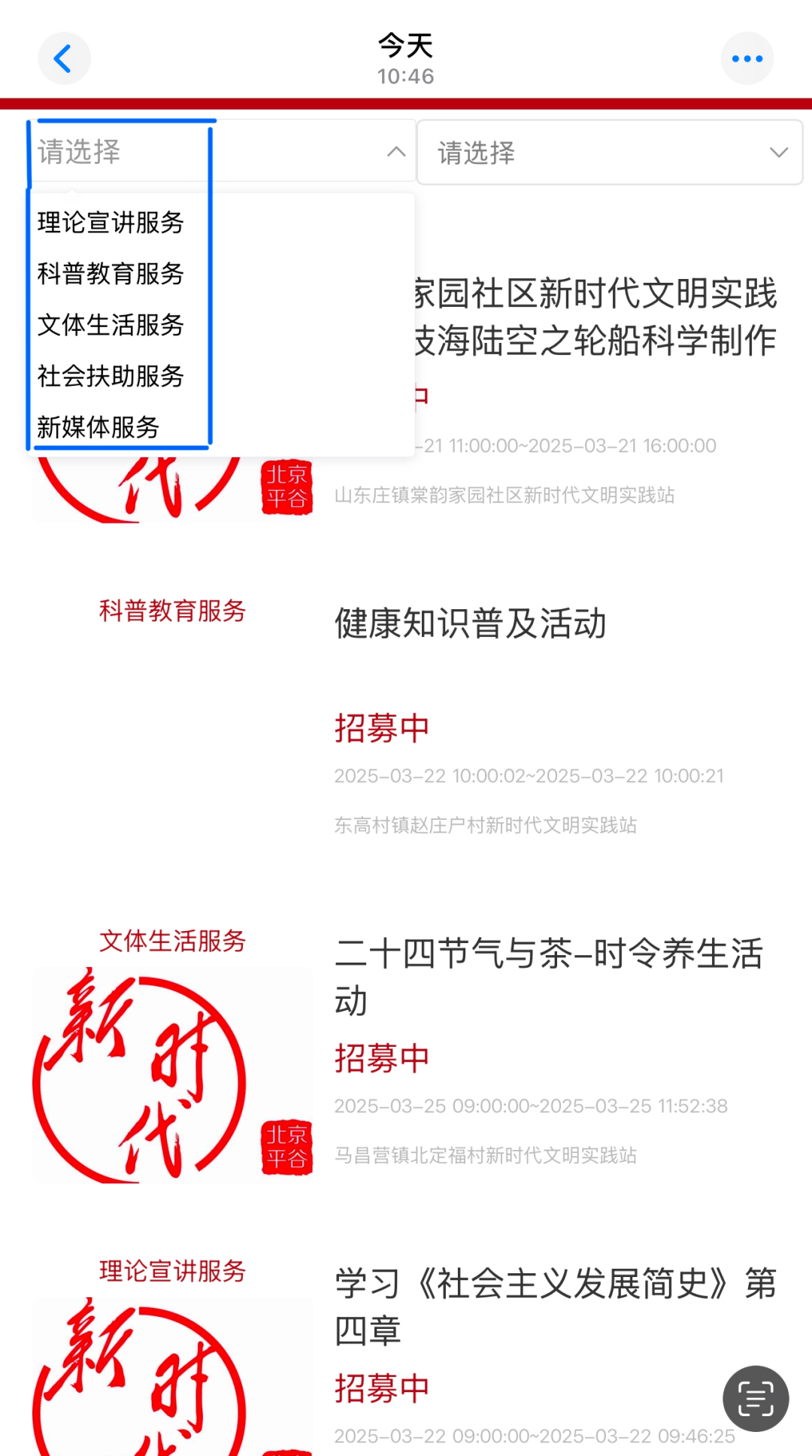The height and width of the screenshot is (1456, 812).
Task: Choose 科普教育服务 in the dropdown list
Action: point(111,274)
